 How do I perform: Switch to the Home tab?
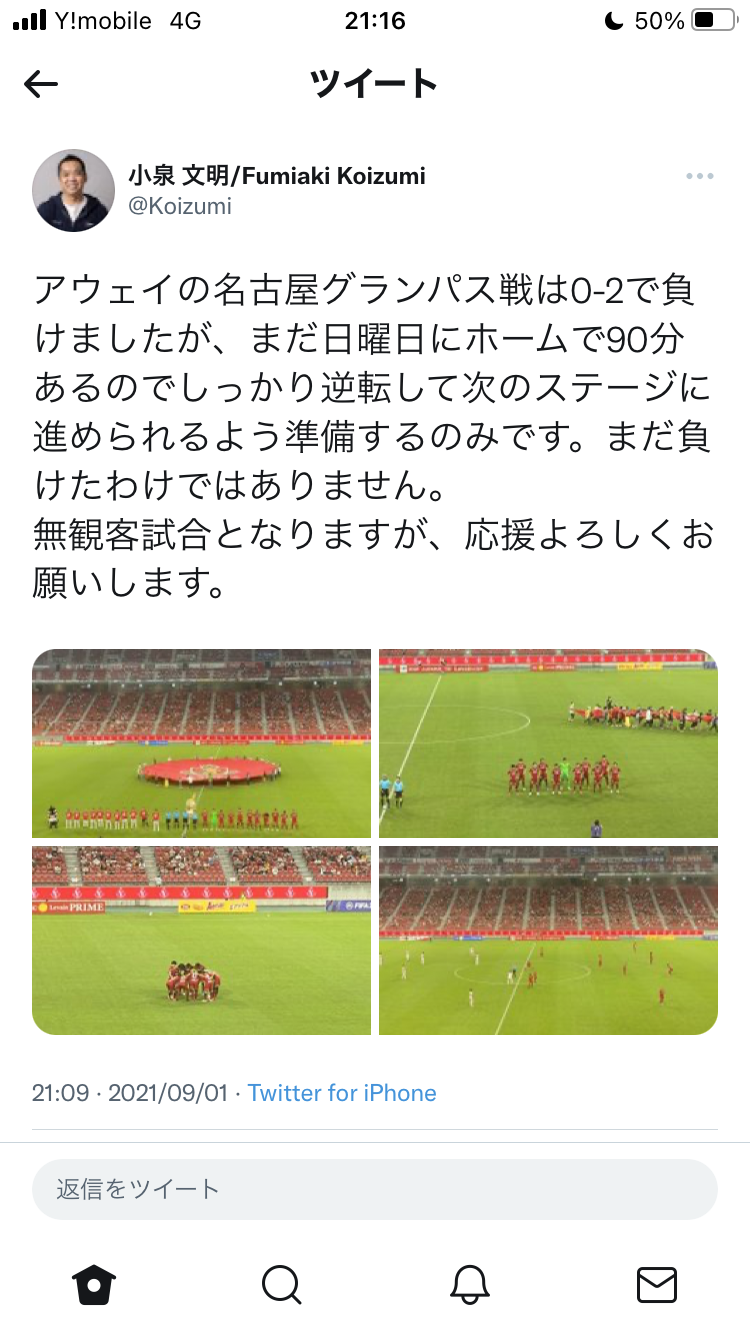94,1284
